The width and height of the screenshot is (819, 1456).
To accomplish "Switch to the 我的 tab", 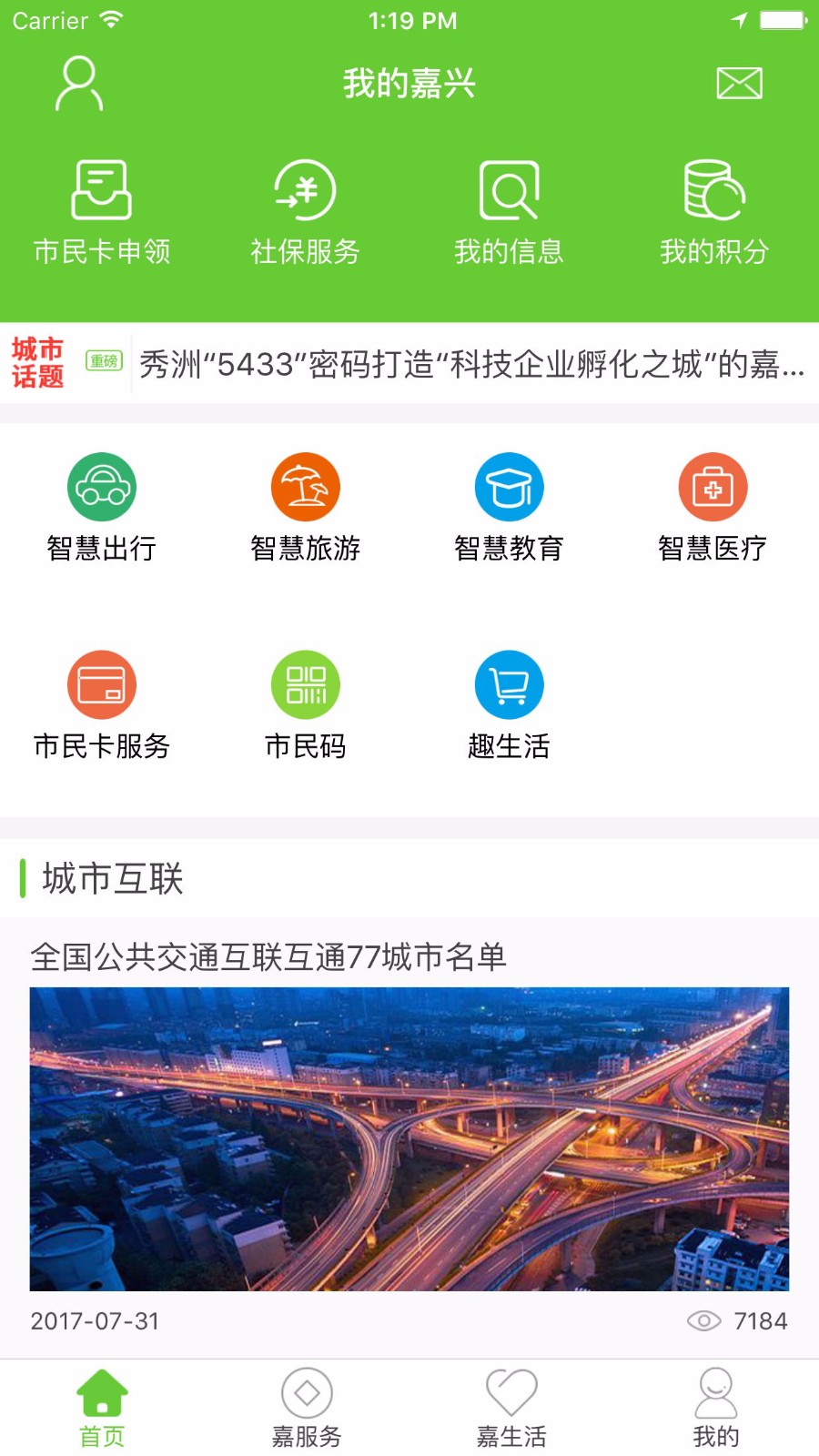I will pos(716,1408).
